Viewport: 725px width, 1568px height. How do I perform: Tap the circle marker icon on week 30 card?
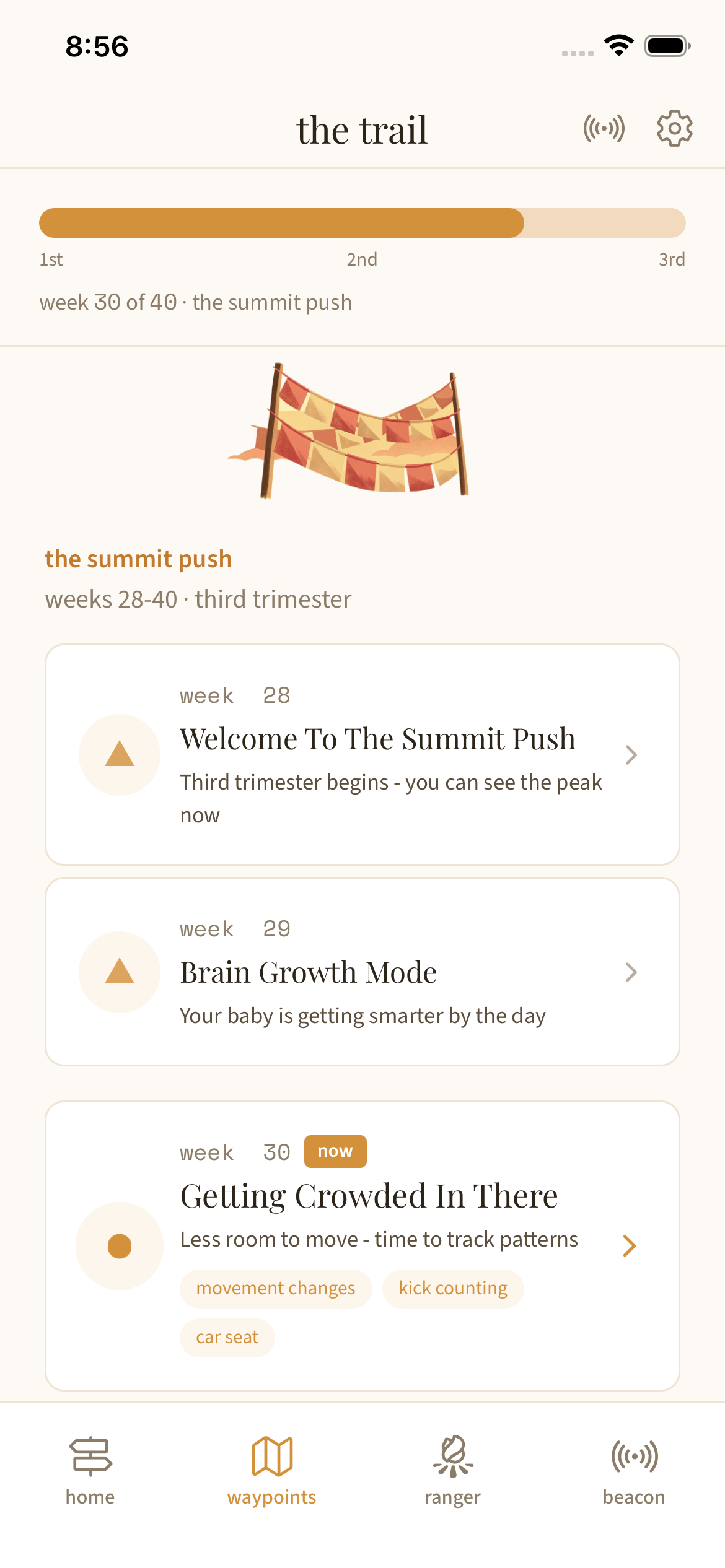point(119,1247)
